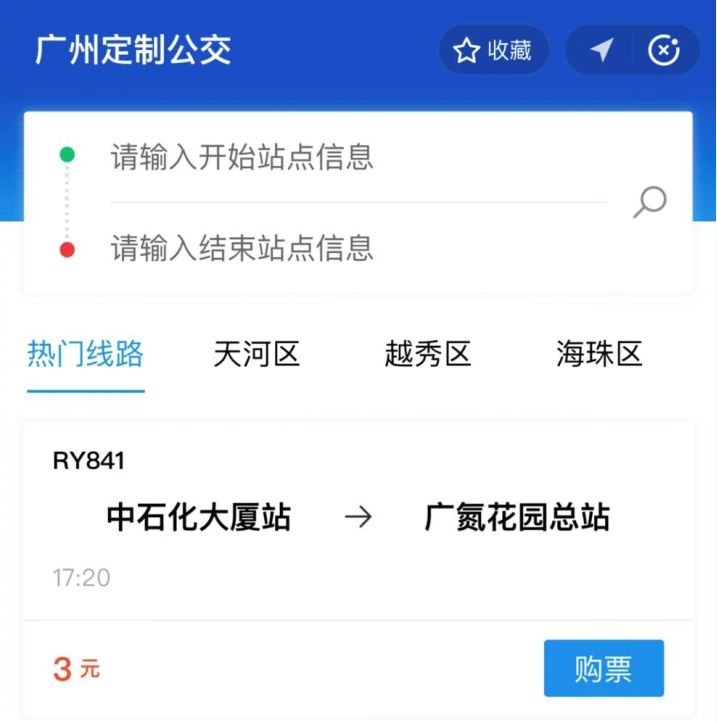
Task: Show routes for 海珠区
Action: pos(599,354)
